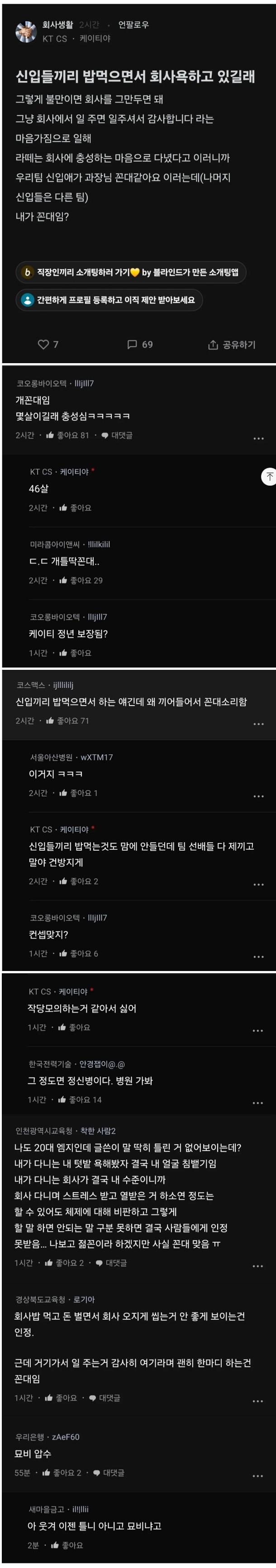The width and height of the screenshot is (276, 1568).
Task: Open the 프로필 등록하고 이직 제안 받아보세요 banner
Action: 109,300
